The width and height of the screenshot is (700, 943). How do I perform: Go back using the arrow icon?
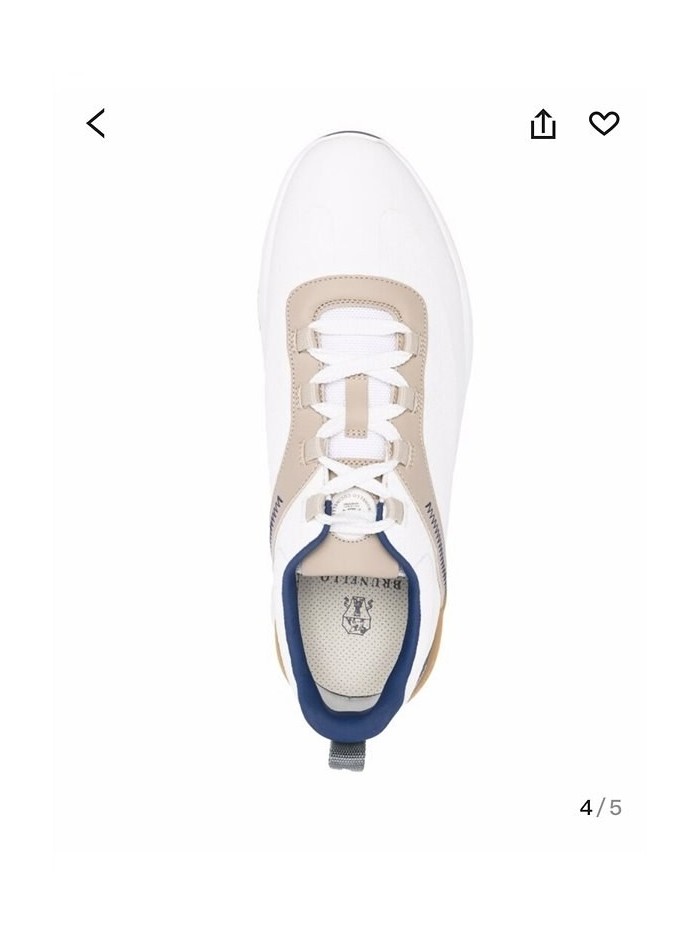(96, 124)
